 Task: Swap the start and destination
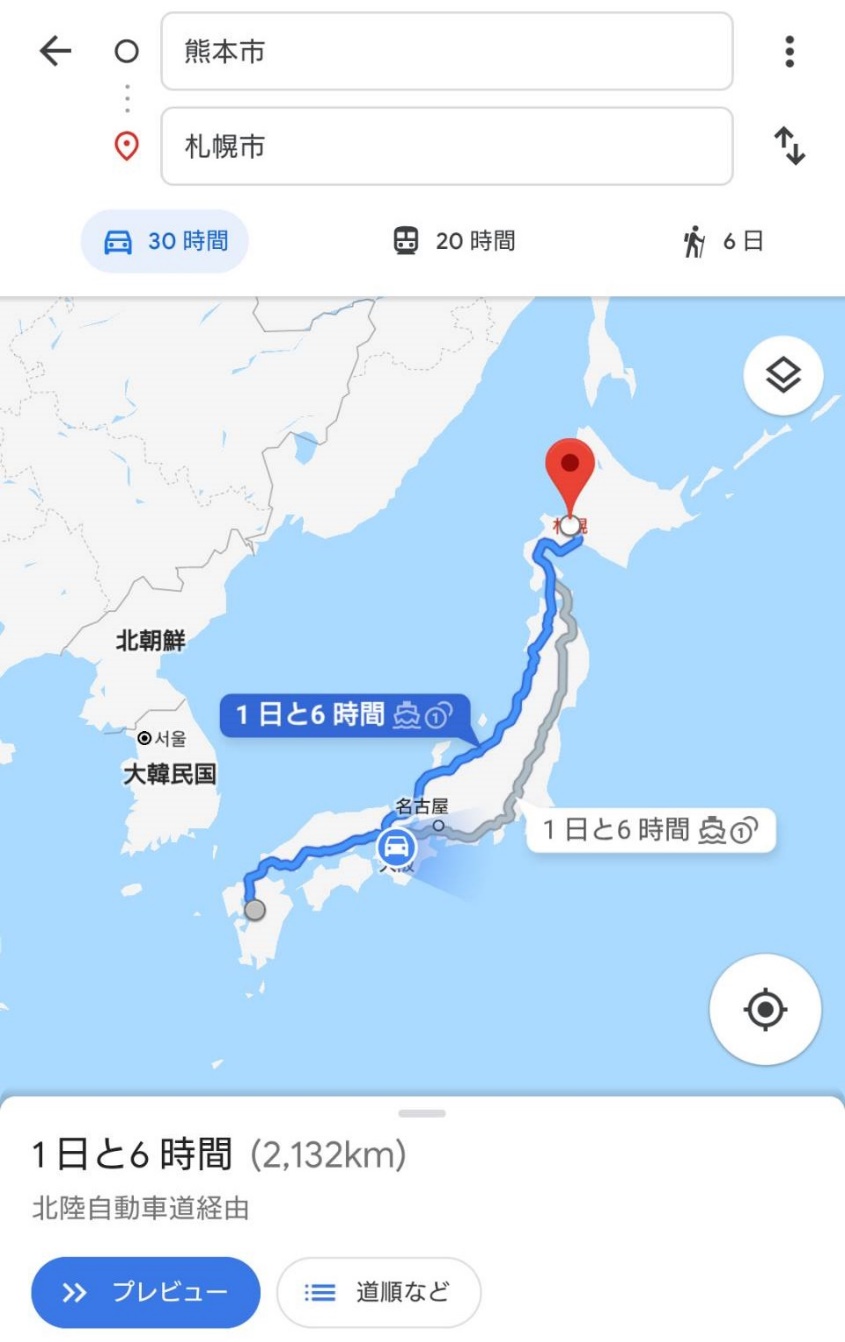point(789,147)
